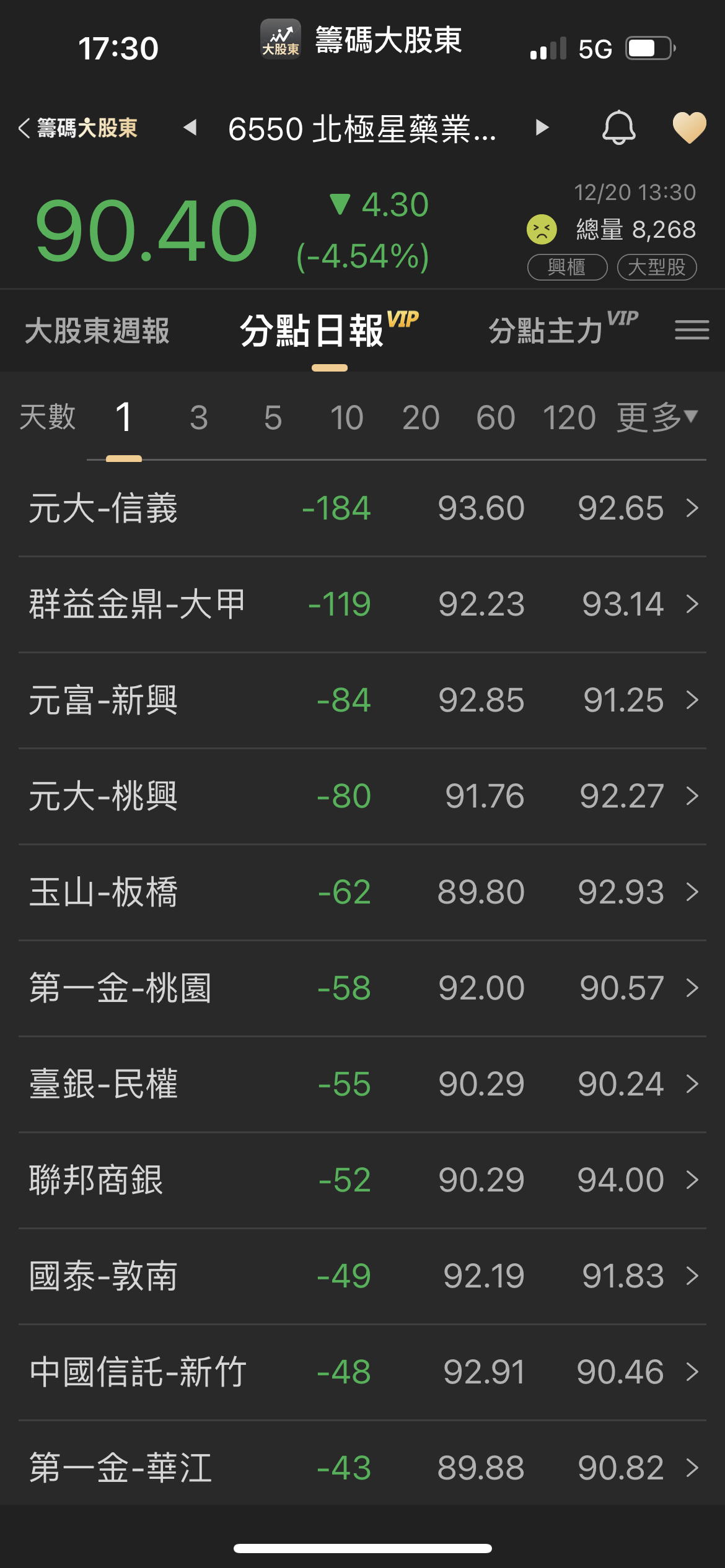View 聯邦商銀 broker details
Image resolution: width=725 pixels, height=1568 pixels.
point(362,1180)
